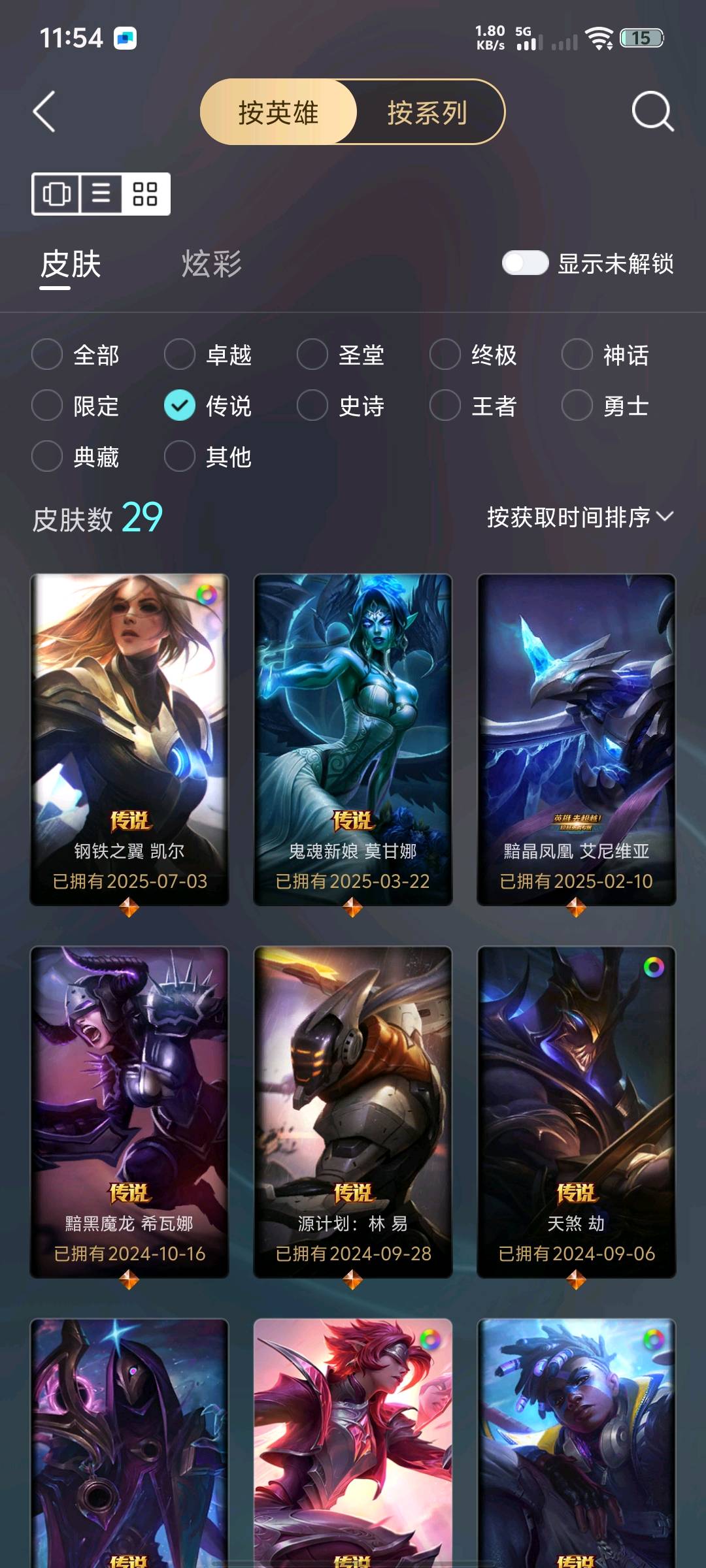Viewport: 706px width, 1568px height.
Task: Toggle the 显示未解锁 switch
Action: [525, 263]
